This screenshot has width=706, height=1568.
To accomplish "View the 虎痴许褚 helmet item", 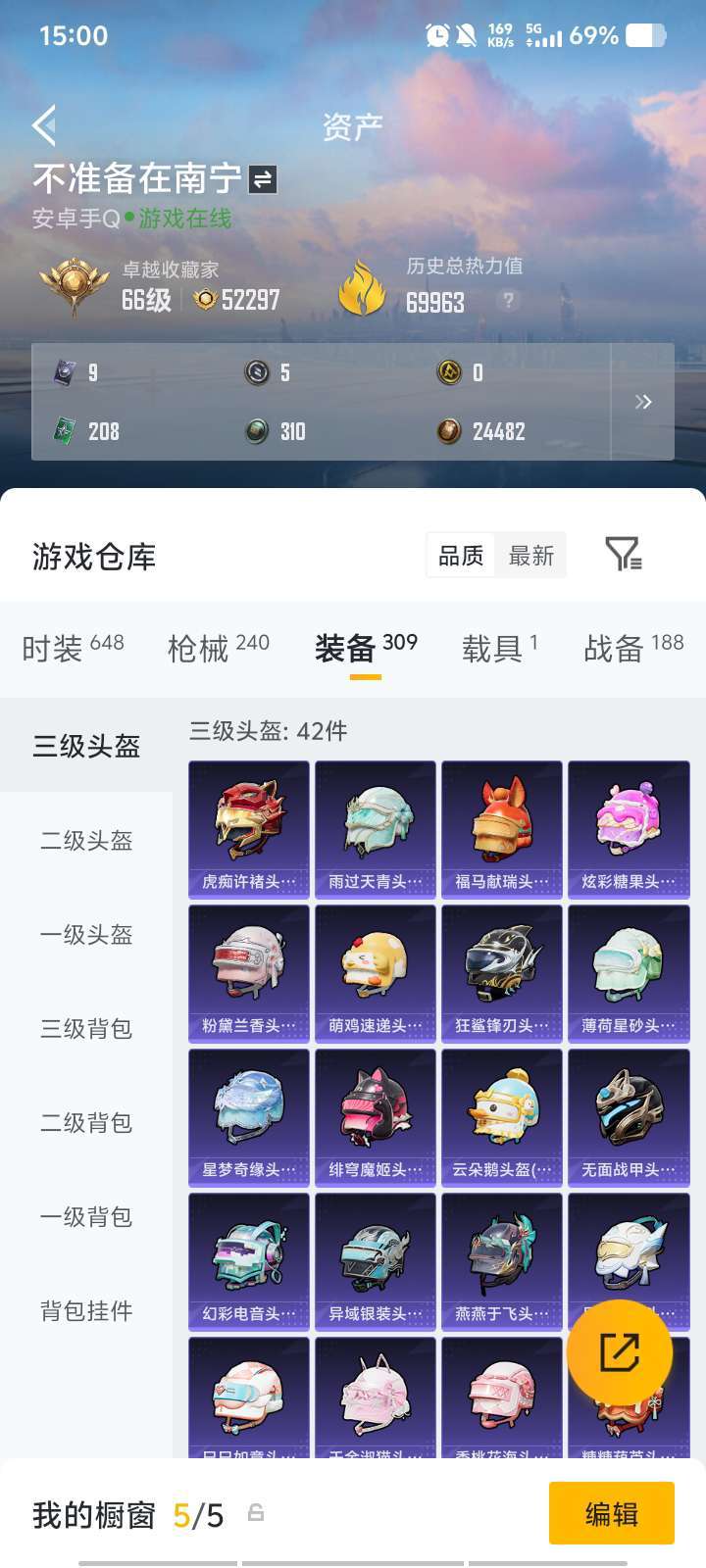I will pyautogui.click(x=249, y=829).
